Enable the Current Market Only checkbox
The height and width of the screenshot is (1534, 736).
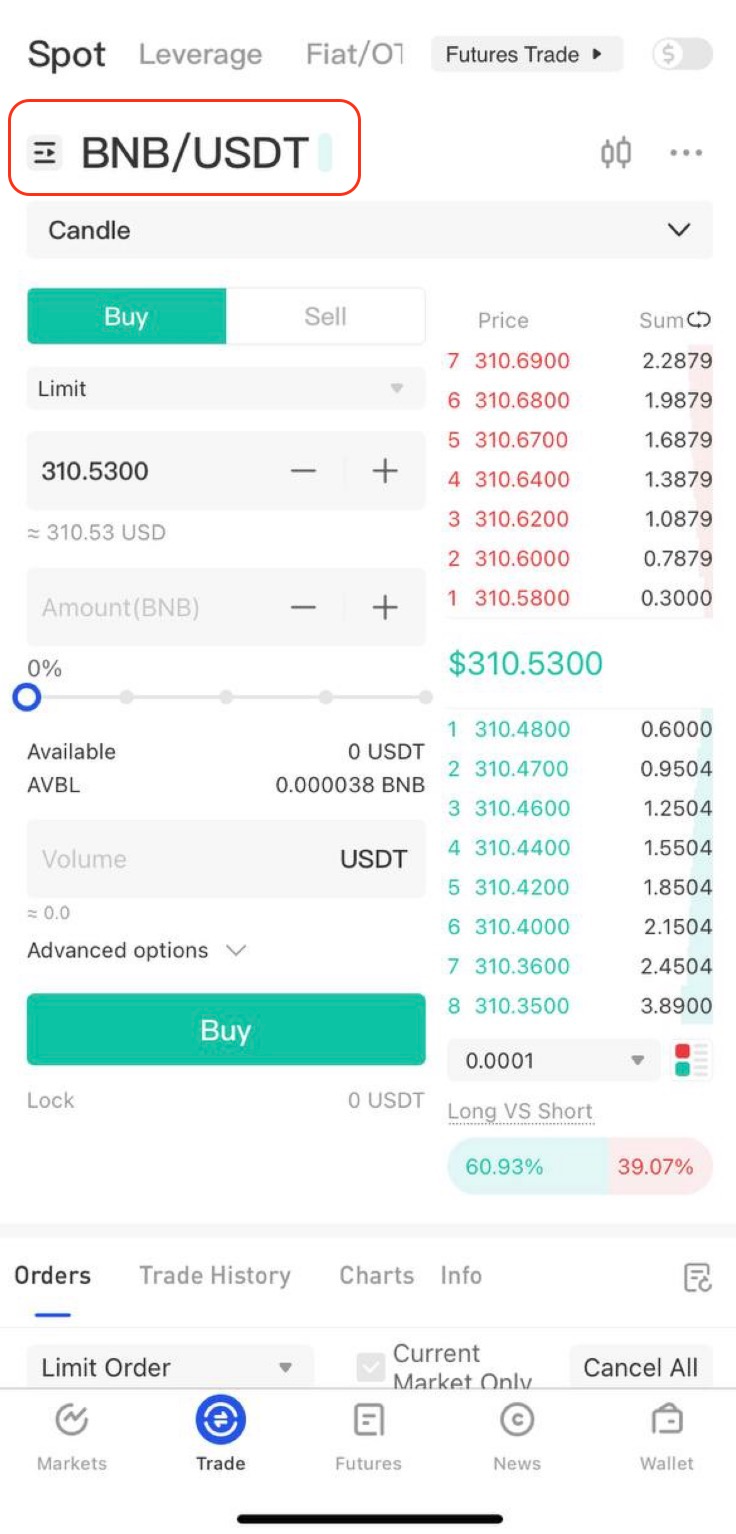pyautogui.click(x=370, y=1366)
